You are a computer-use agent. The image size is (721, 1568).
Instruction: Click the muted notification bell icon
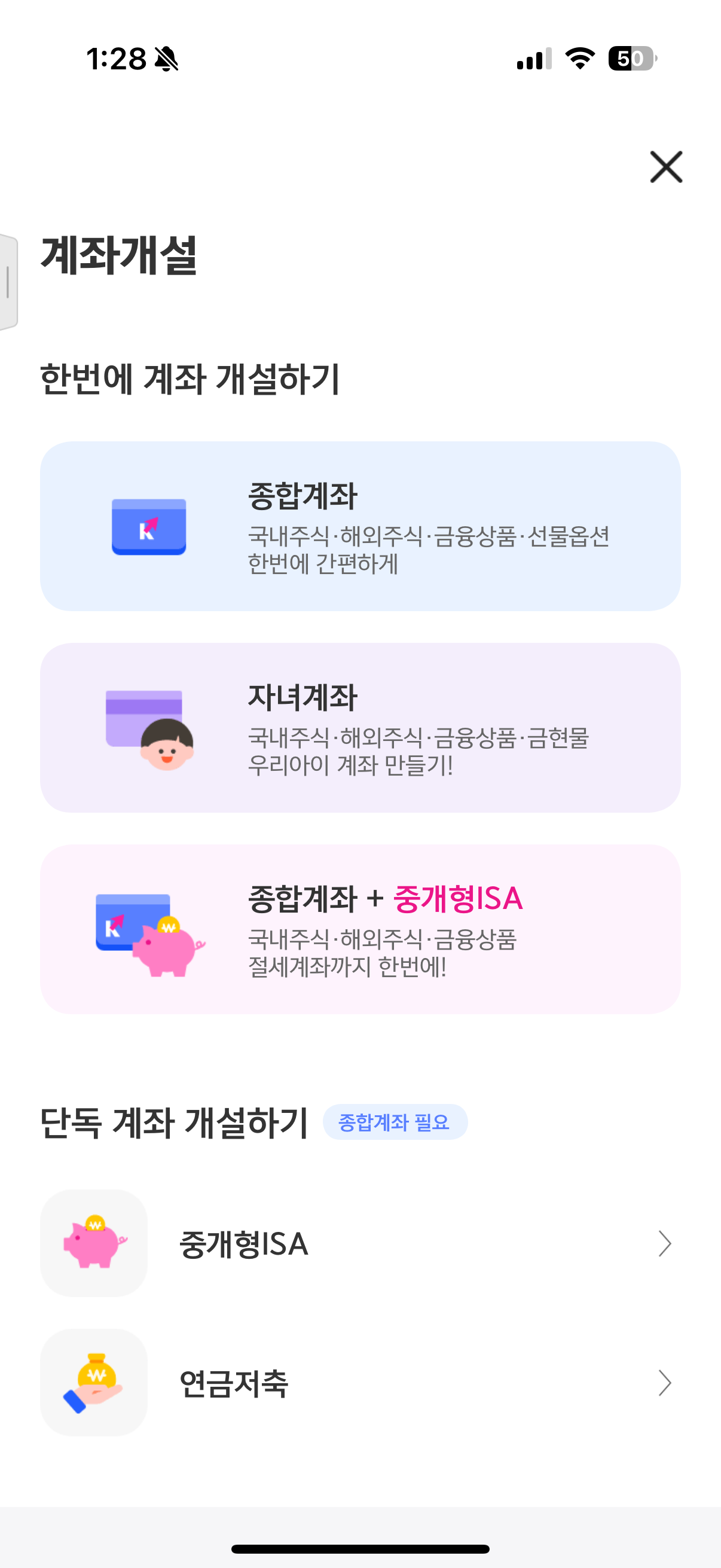pyautogui.click(x=165, y=59)
